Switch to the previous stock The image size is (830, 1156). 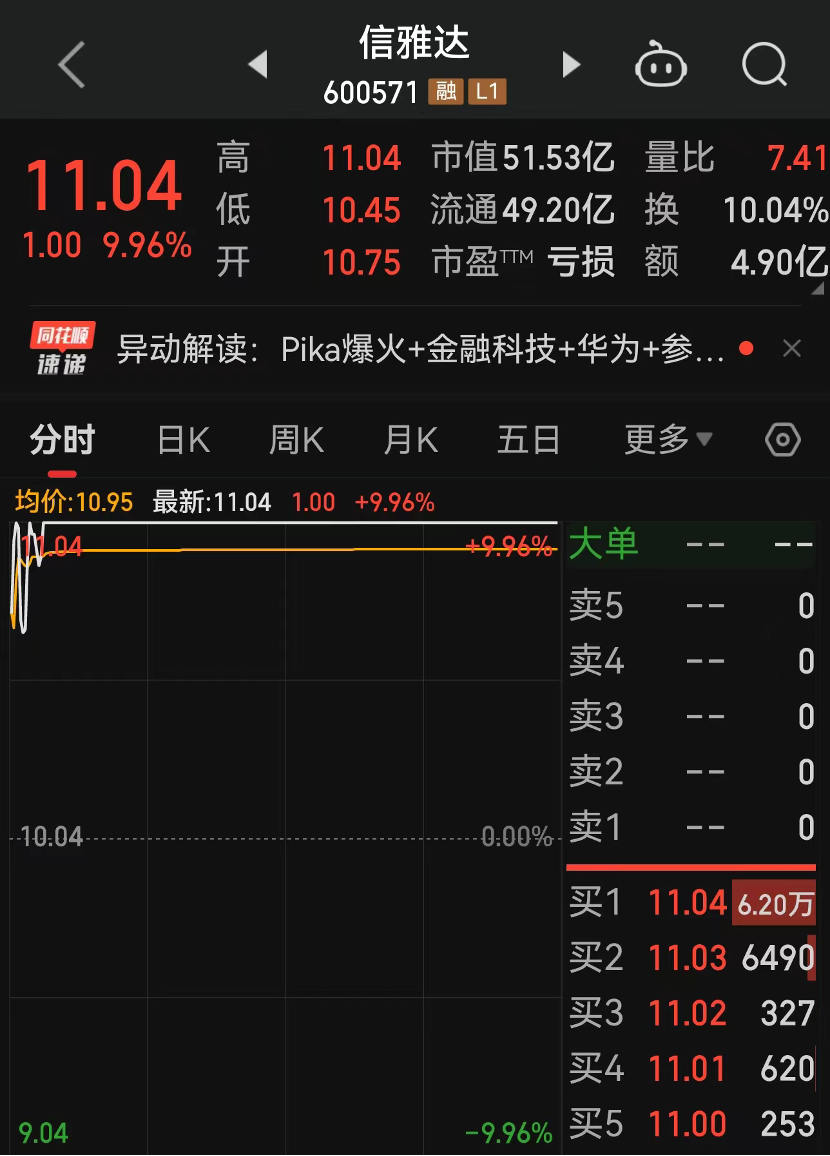tap(258, 65)
